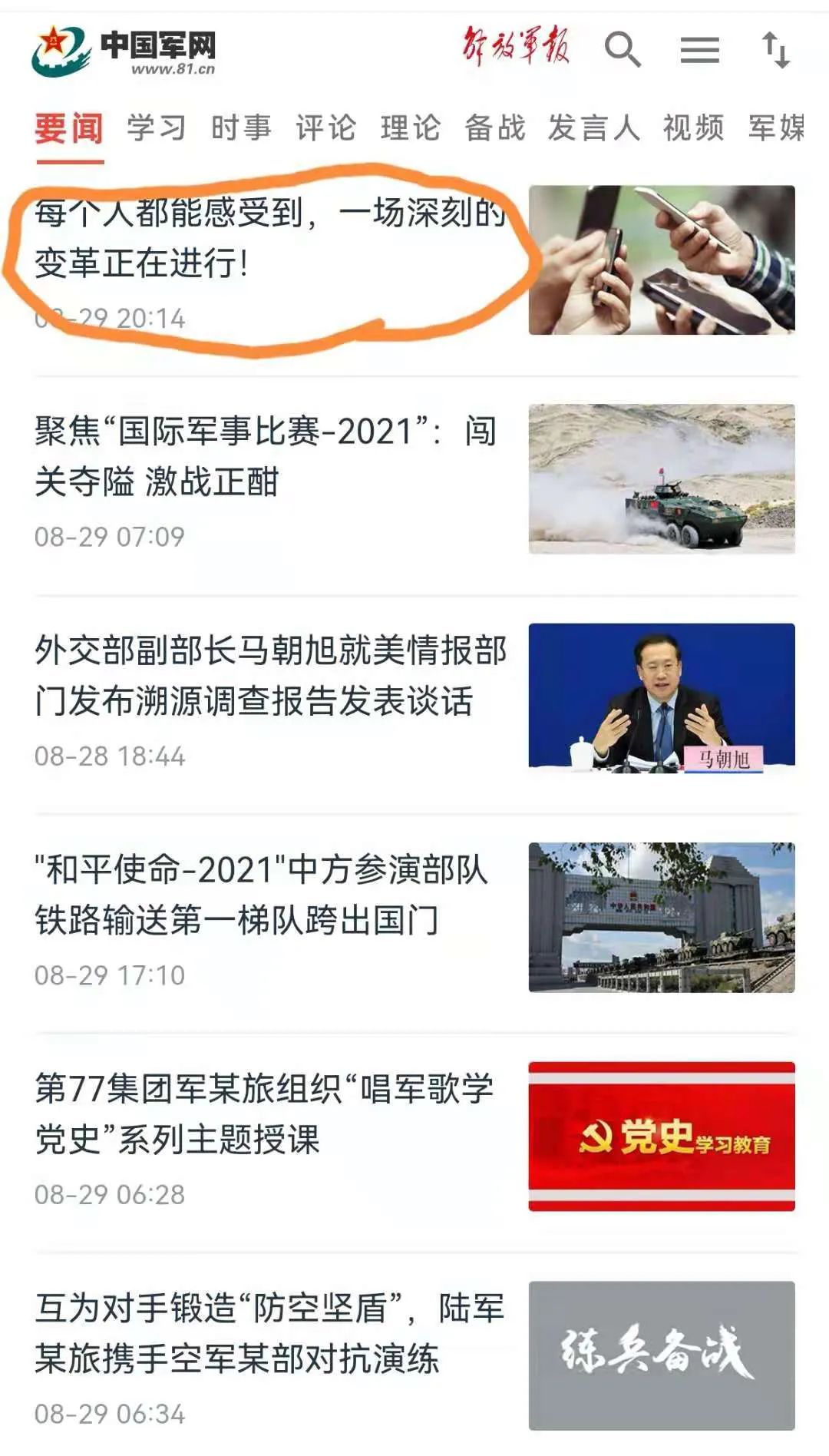The height and width of the screenshot is (1456, 829).
Task: Open article 每个人都能感受到,一场深刻的变革正在进行
Action: tap(269, 238)
